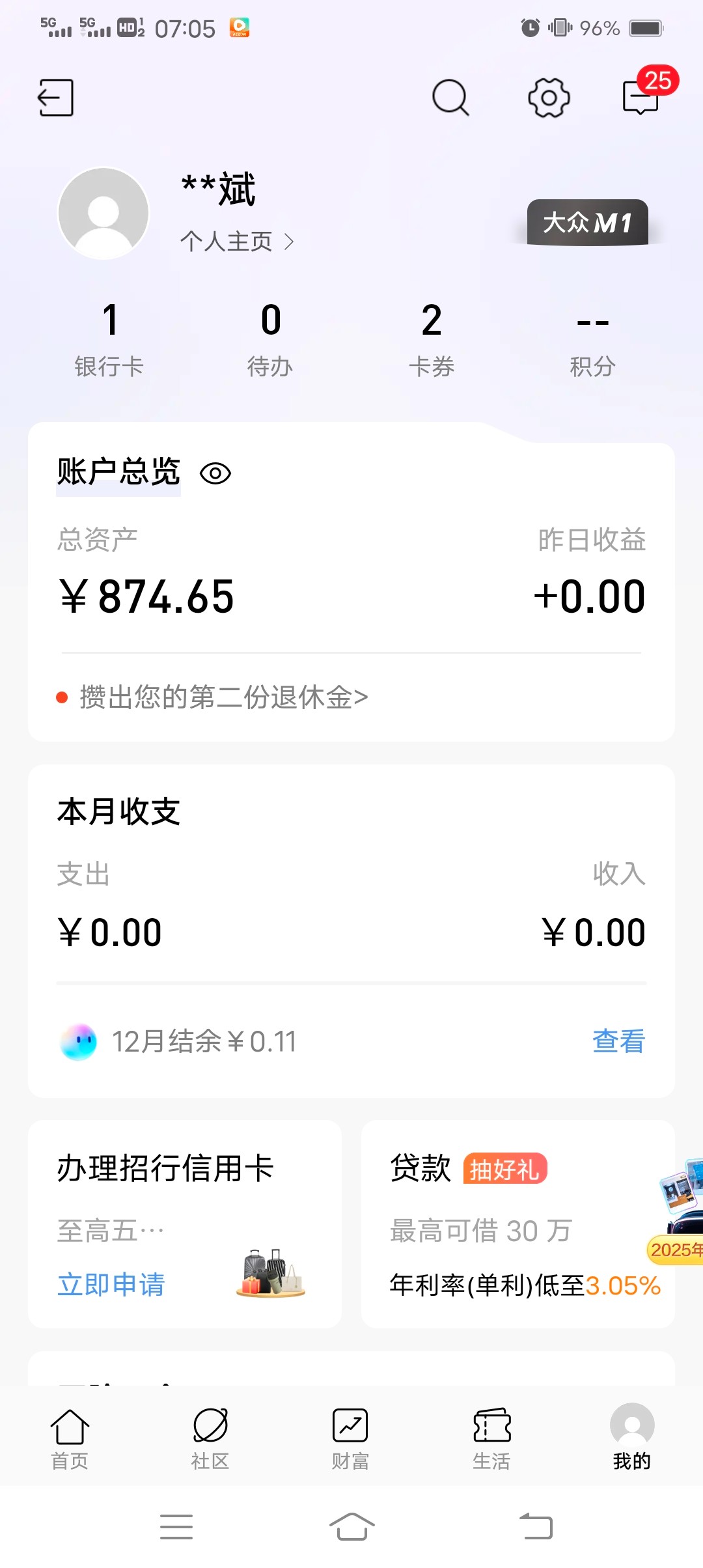Open messages with 25 unread badge
This screenshot has width=703, height=1568.
click(x=641, y=98)
